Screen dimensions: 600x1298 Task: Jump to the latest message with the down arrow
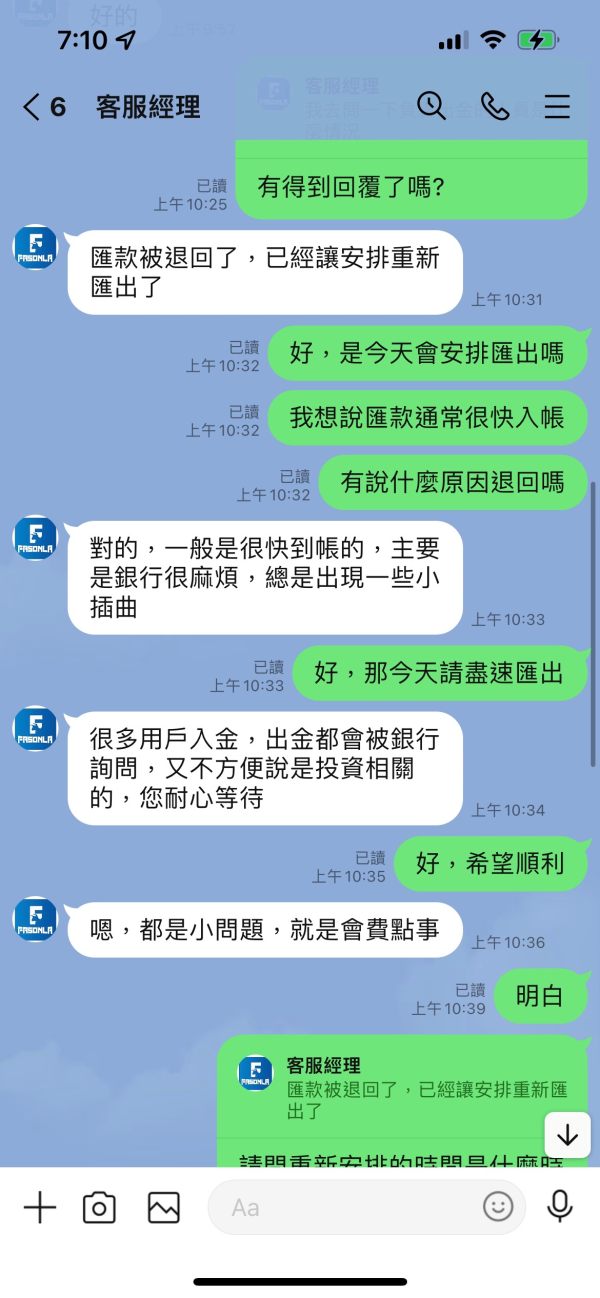tap(567, 1135)
